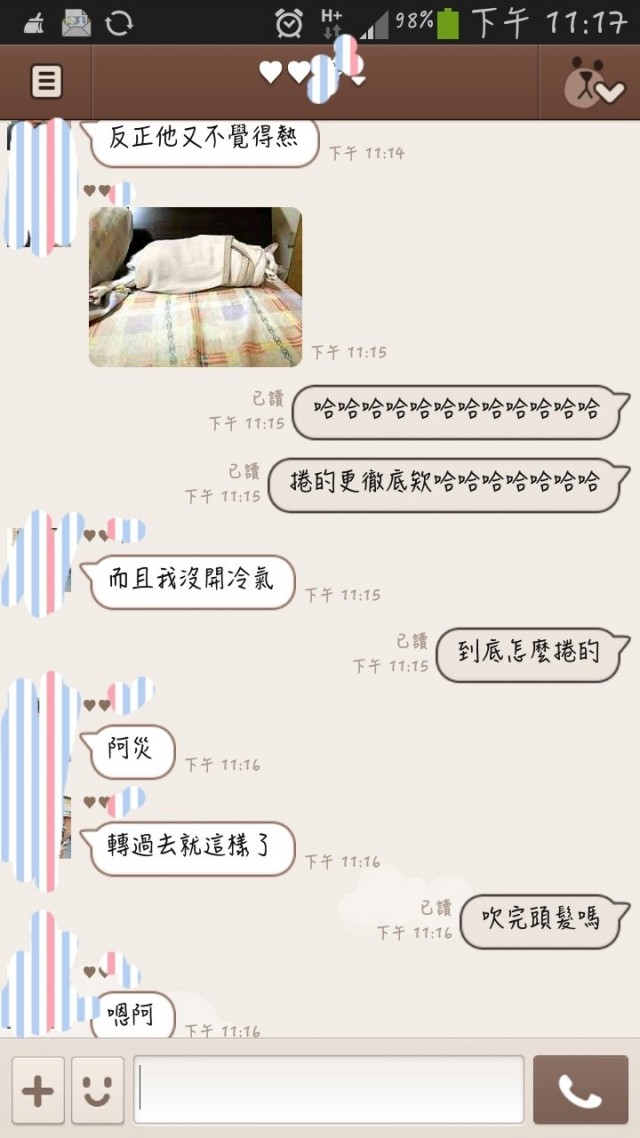Open the chat list menu button

46,81
